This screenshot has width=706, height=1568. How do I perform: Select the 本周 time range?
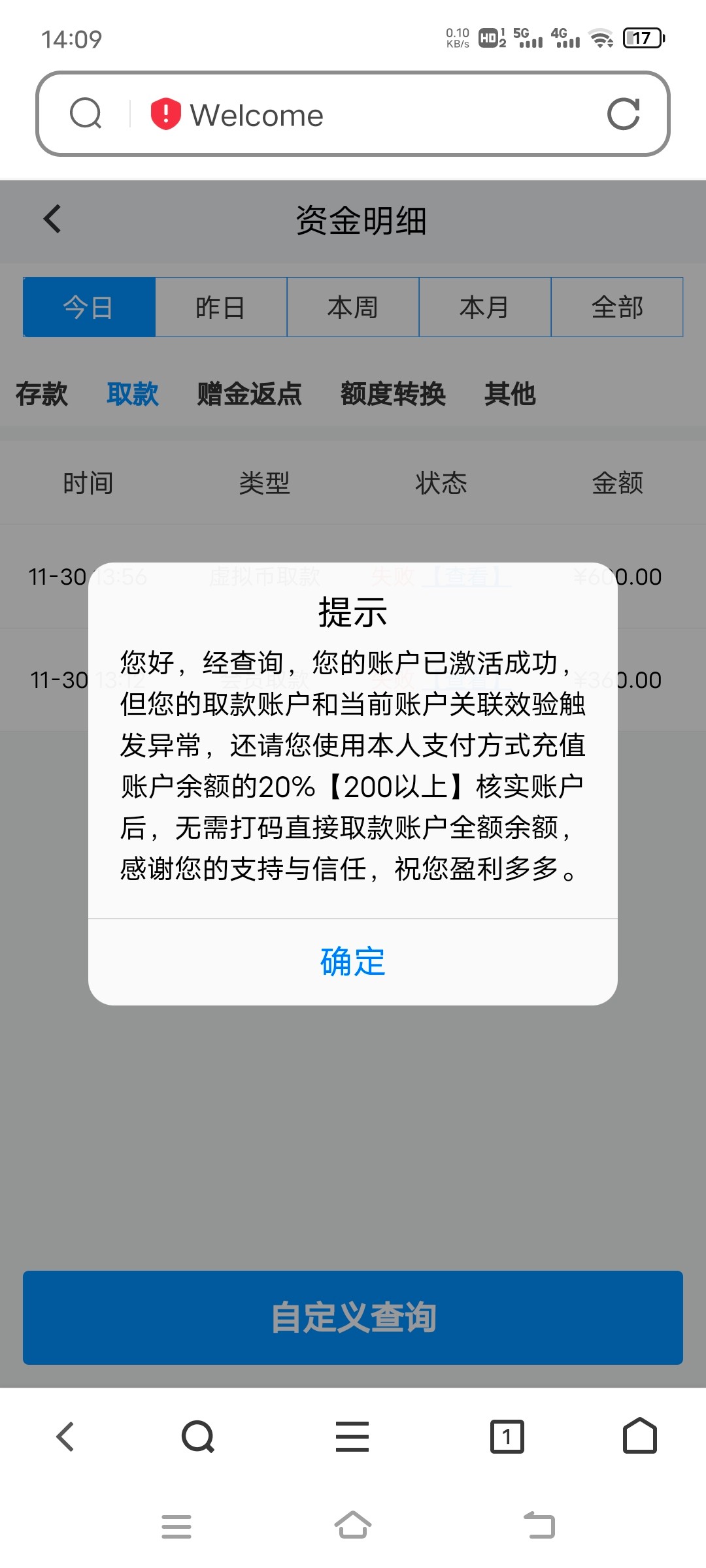(x=353, y=307)
